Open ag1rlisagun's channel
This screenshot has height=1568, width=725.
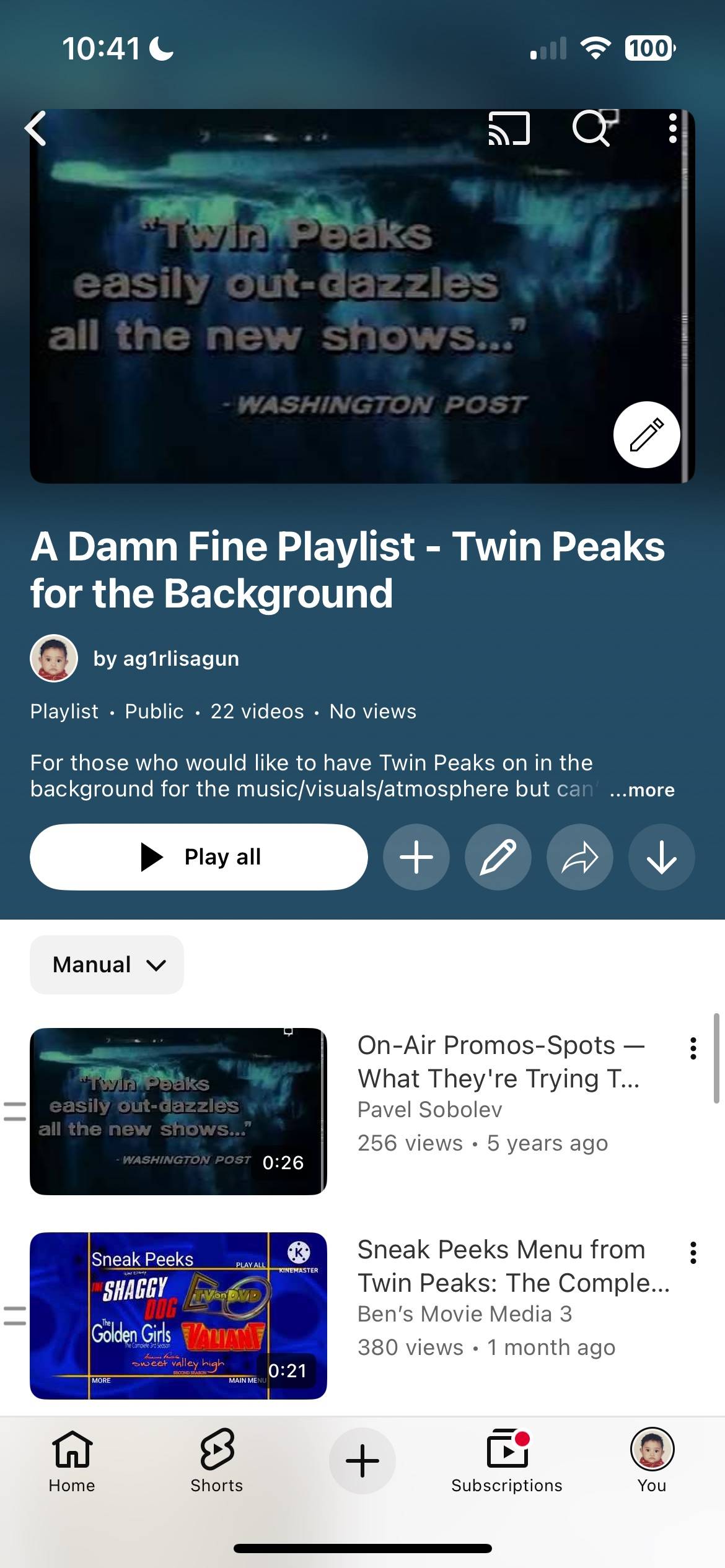[134, 658]
